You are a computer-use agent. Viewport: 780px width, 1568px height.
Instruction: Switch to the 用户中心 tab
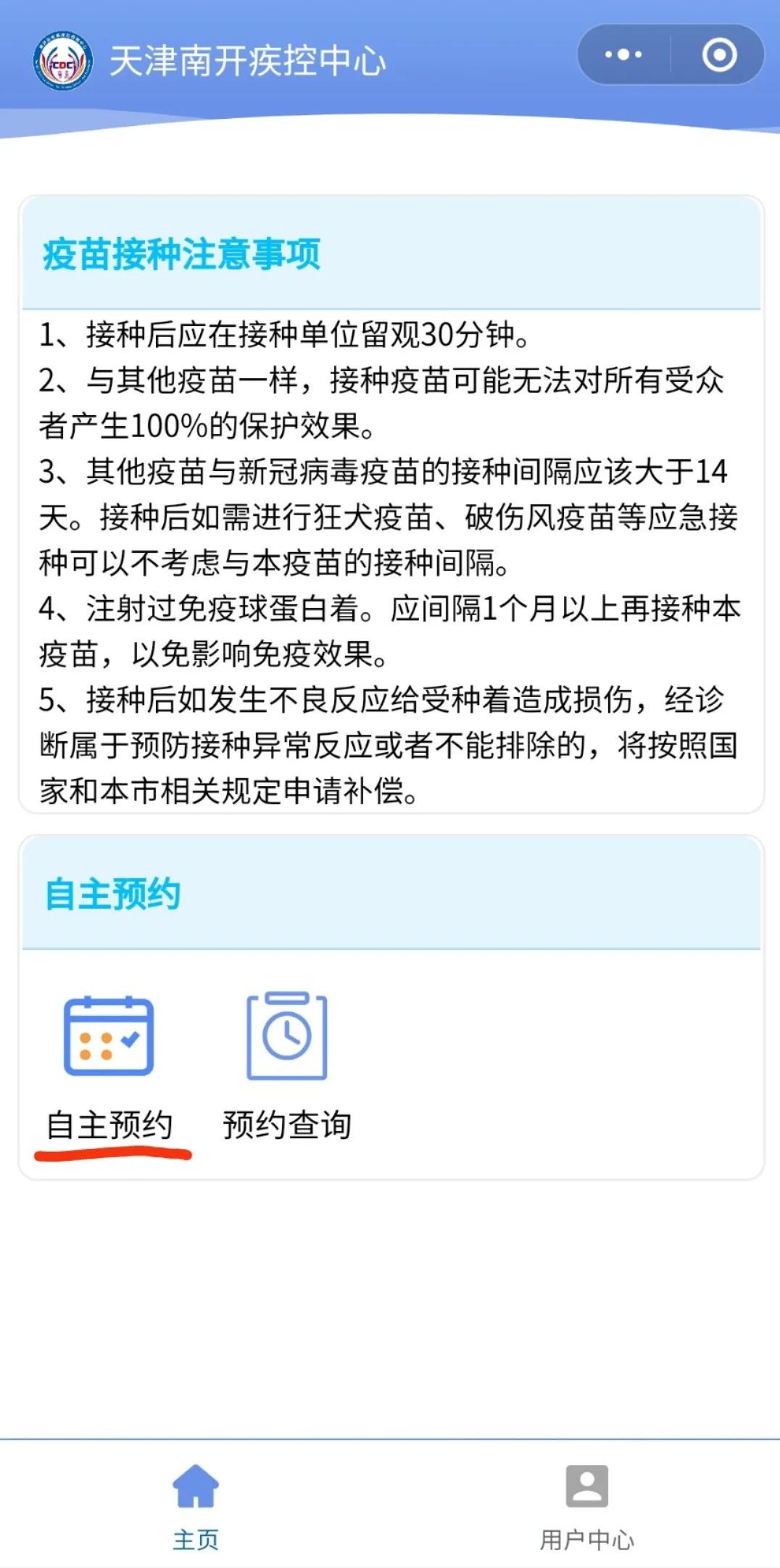(x=586, y=1506)
